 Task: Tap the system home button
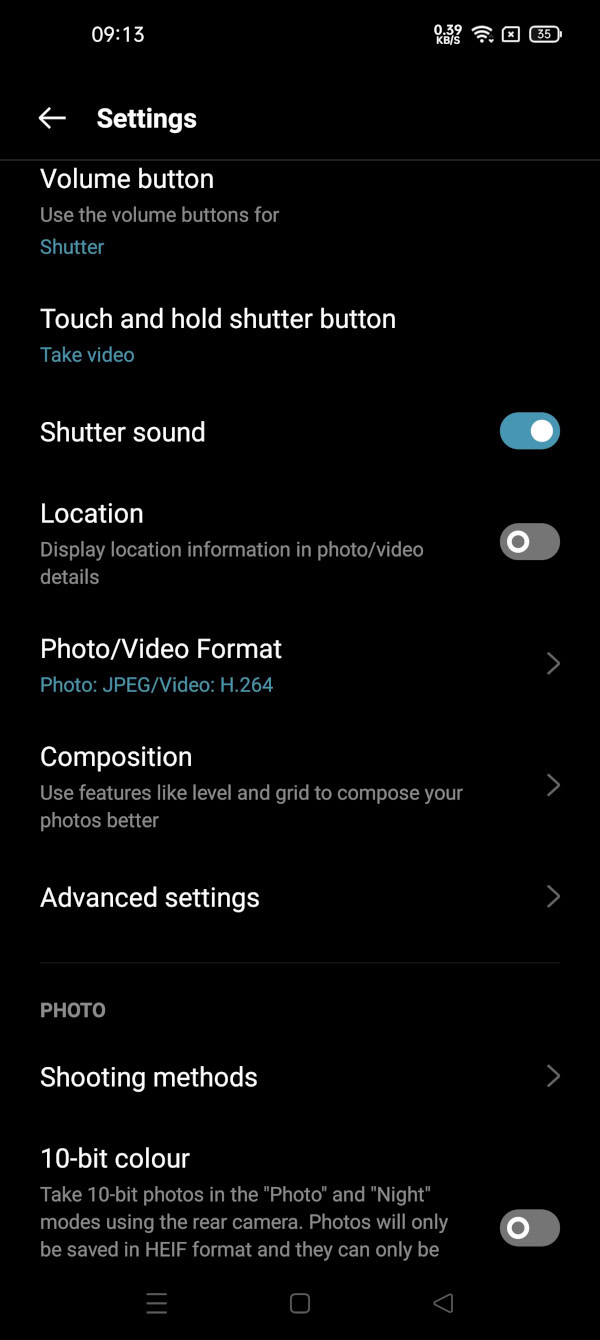300,1303
